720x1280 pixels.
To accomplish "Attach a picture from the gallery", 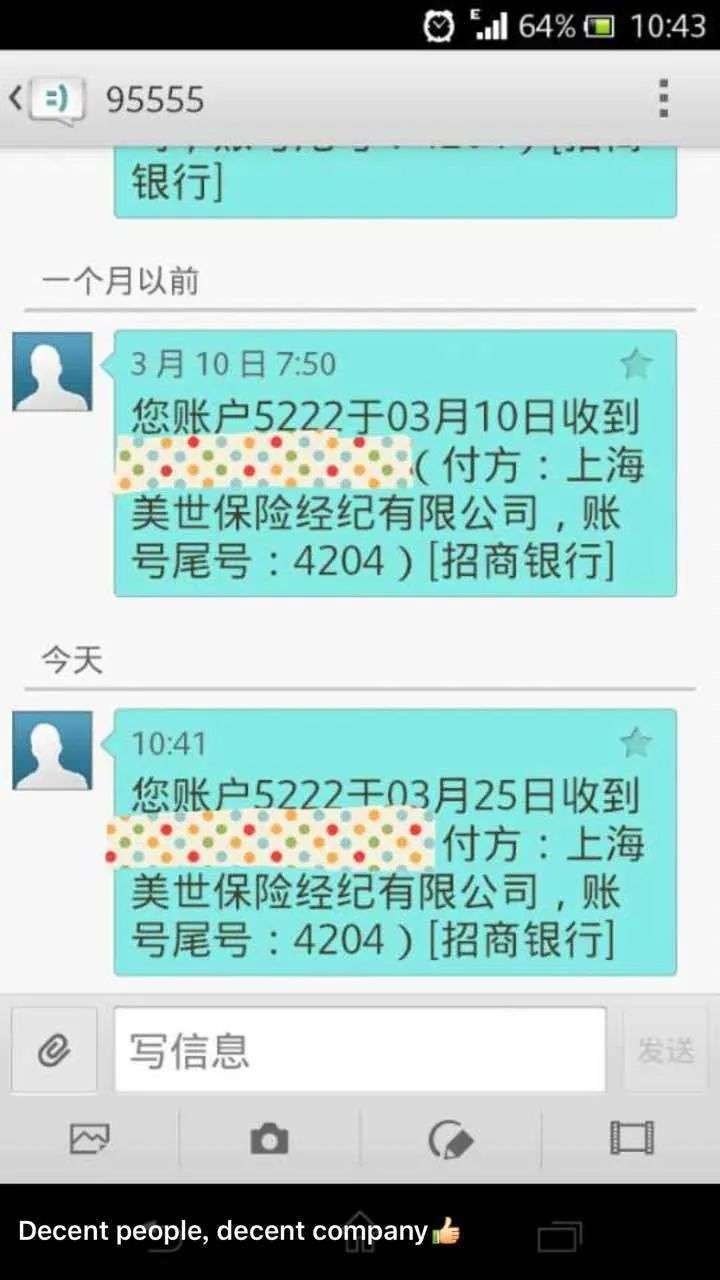I will pyautogui.click(x=89, y=1138).
